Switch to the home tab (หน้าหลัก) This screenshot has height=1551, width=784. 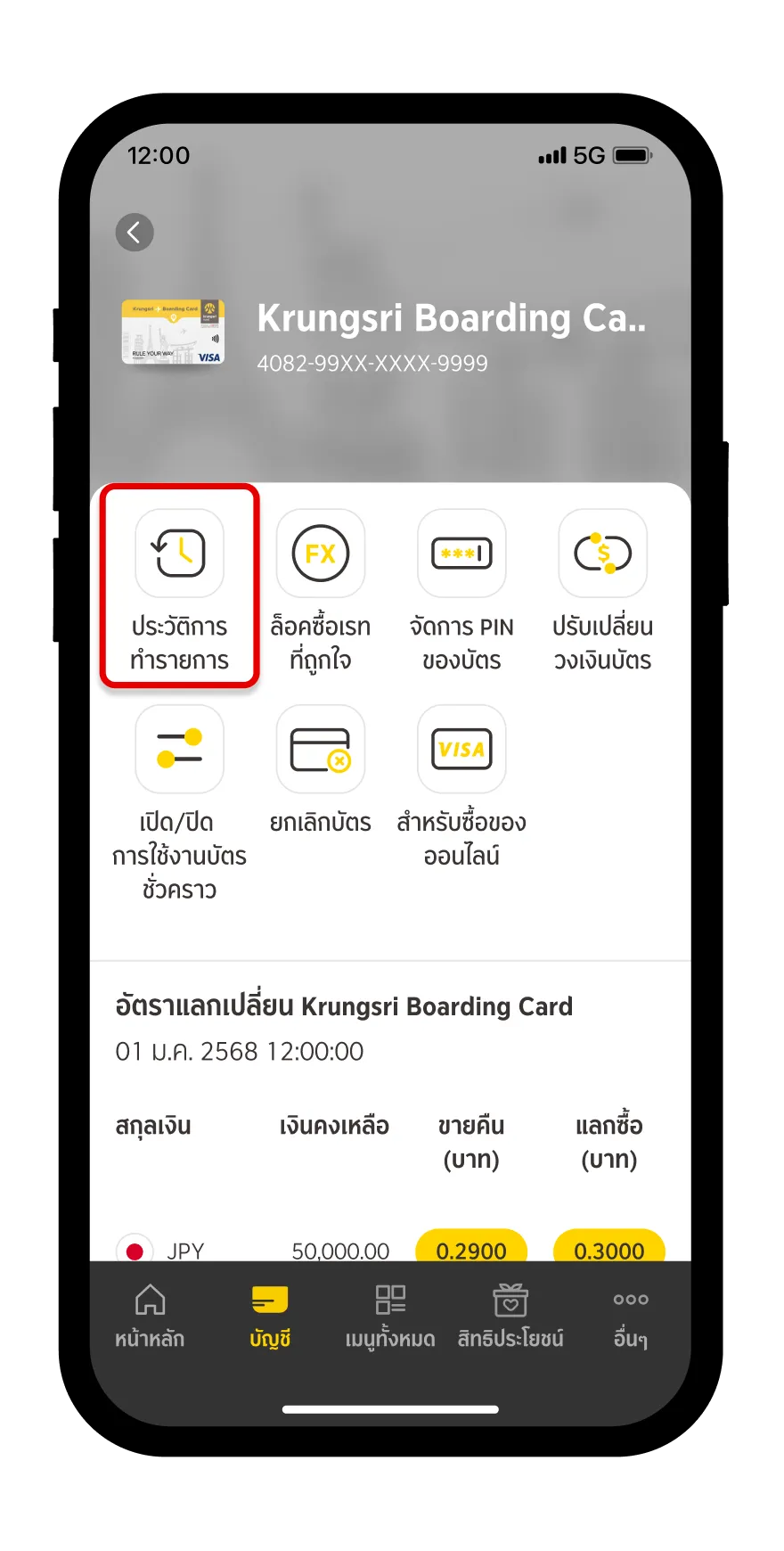click(x=150, y=1316)
